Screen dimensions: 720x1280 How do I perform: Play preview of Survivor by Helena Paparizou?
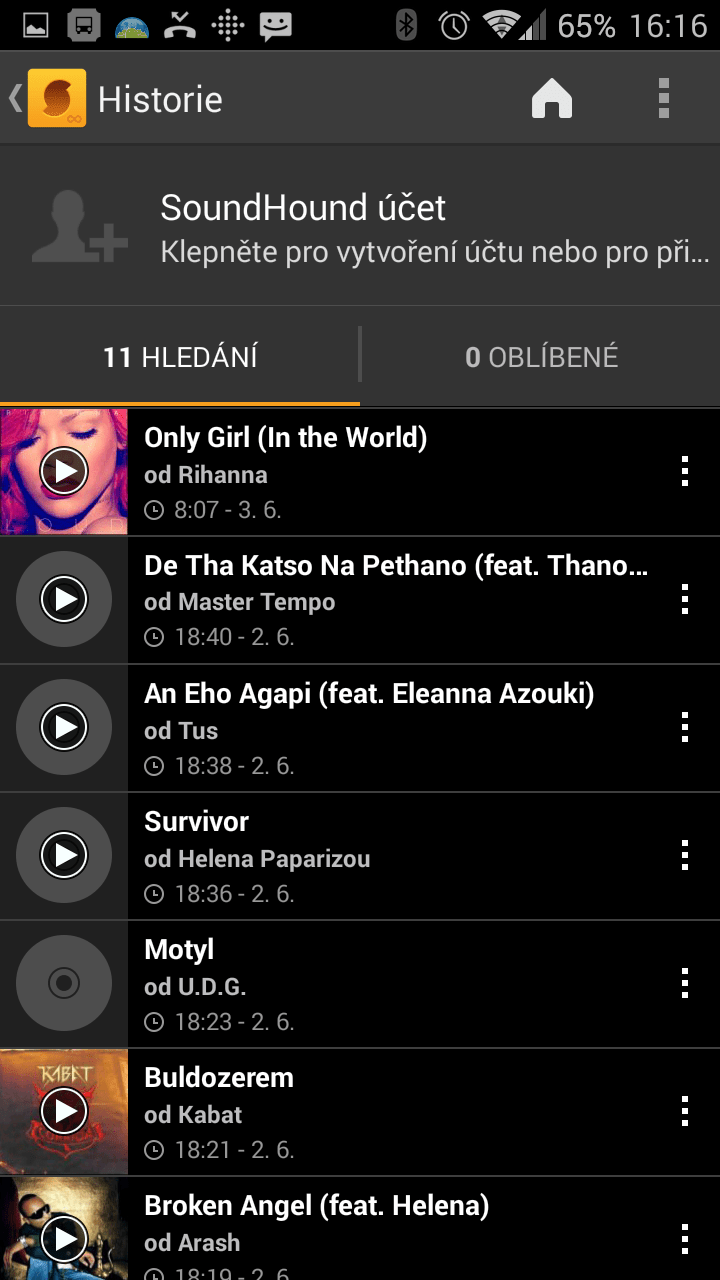(64, 855)
